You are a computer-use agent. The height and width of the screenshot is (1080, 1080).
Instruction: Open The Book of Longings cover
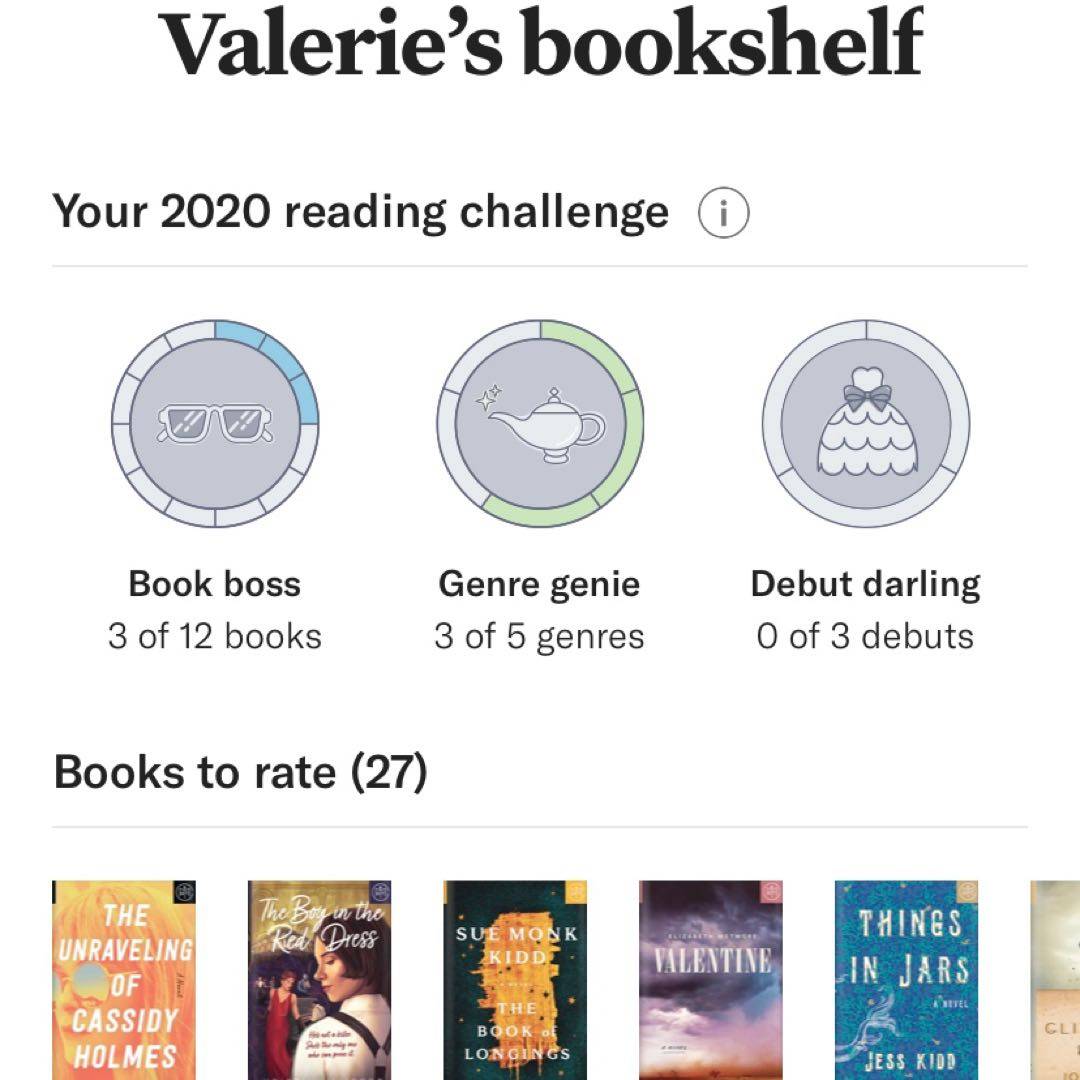(516, 980)
